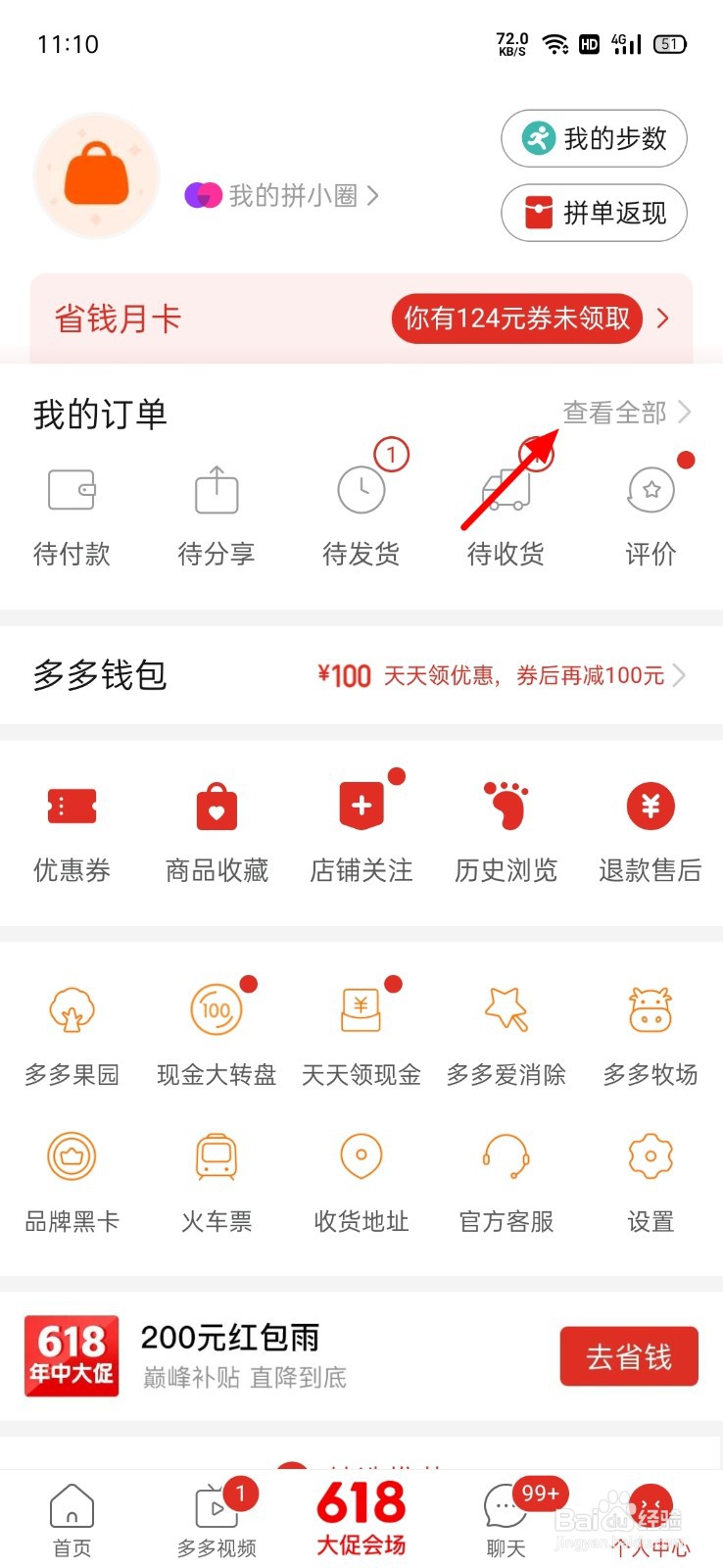Open 退款售后 refunds and after-sales
This screenshot has height=1568, width=723.
coord(651,833)
